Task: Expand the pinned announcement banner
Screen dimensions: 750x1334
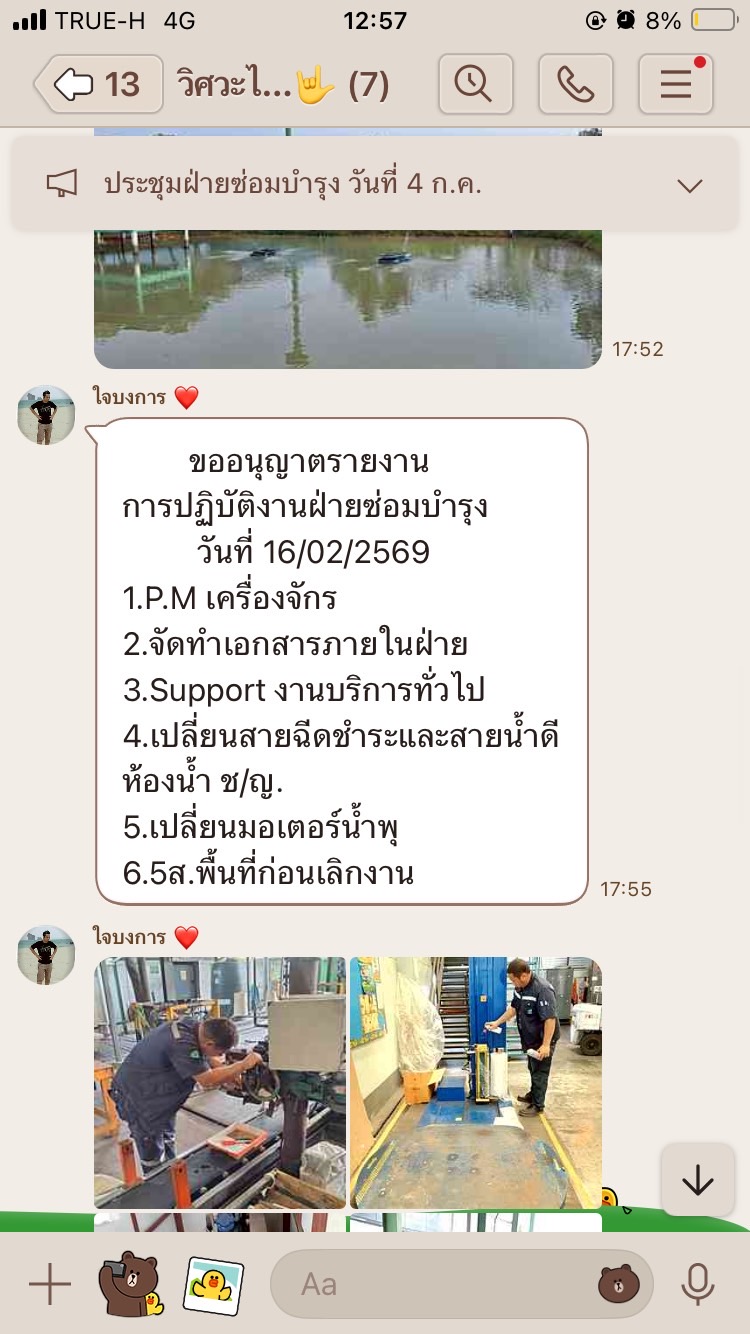Action: 690,185
